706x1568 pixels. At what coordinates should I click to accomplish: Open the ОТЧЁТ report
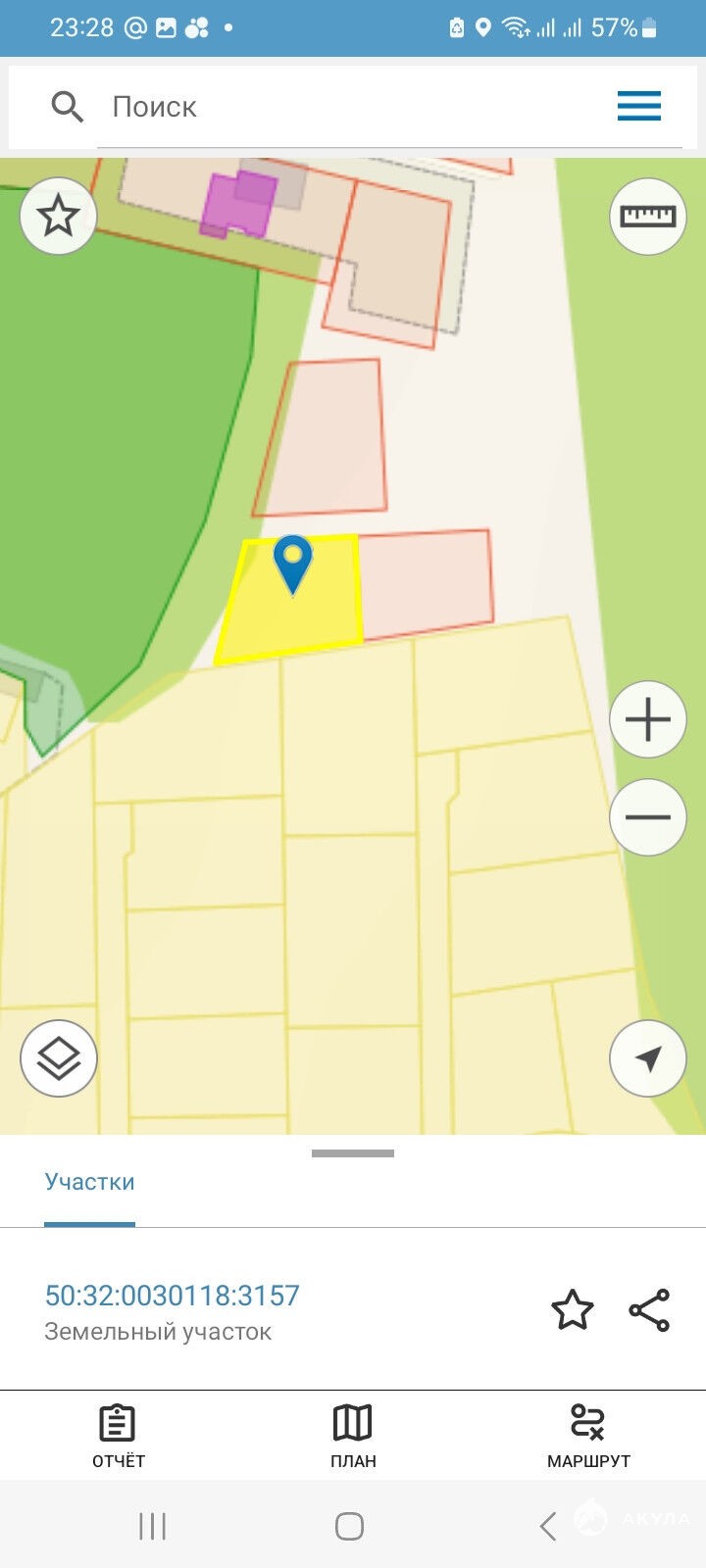pyautogui.click(x=118, y=1437)
